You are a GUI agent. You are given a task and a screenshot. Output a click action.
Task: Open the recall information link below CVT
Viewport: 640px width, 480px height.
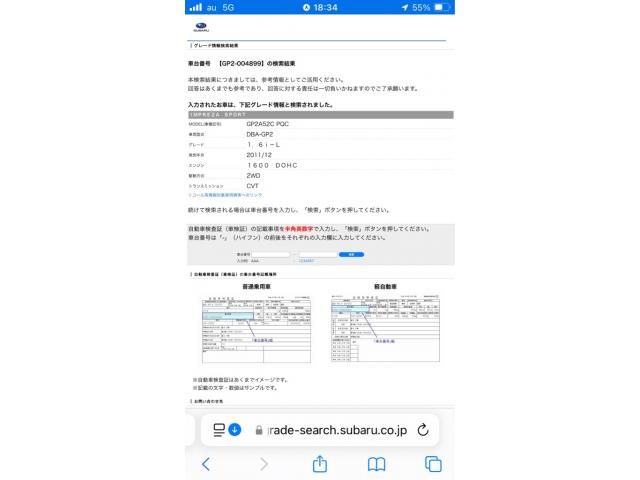pos(225,194)
